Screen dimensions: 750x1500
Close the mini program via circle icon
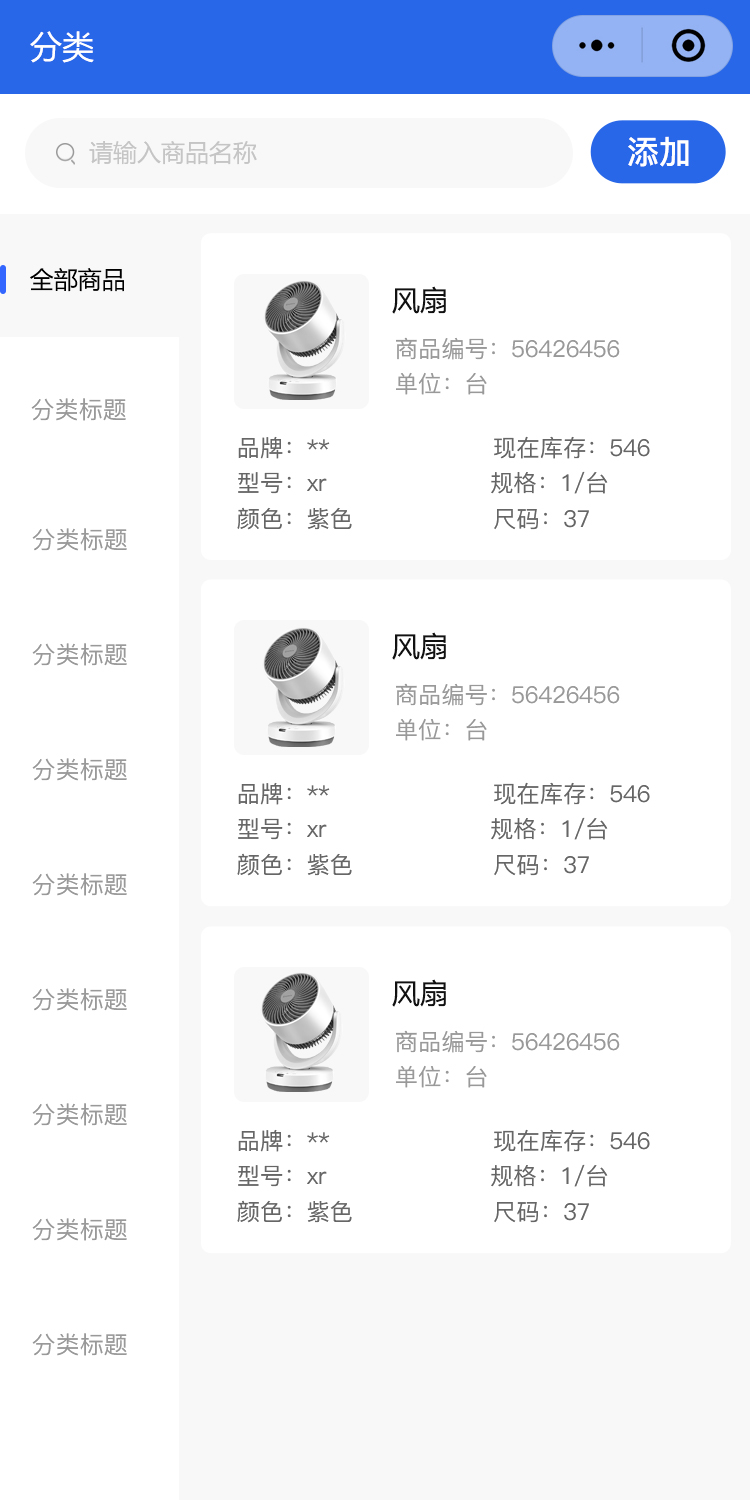pos(688,46)
